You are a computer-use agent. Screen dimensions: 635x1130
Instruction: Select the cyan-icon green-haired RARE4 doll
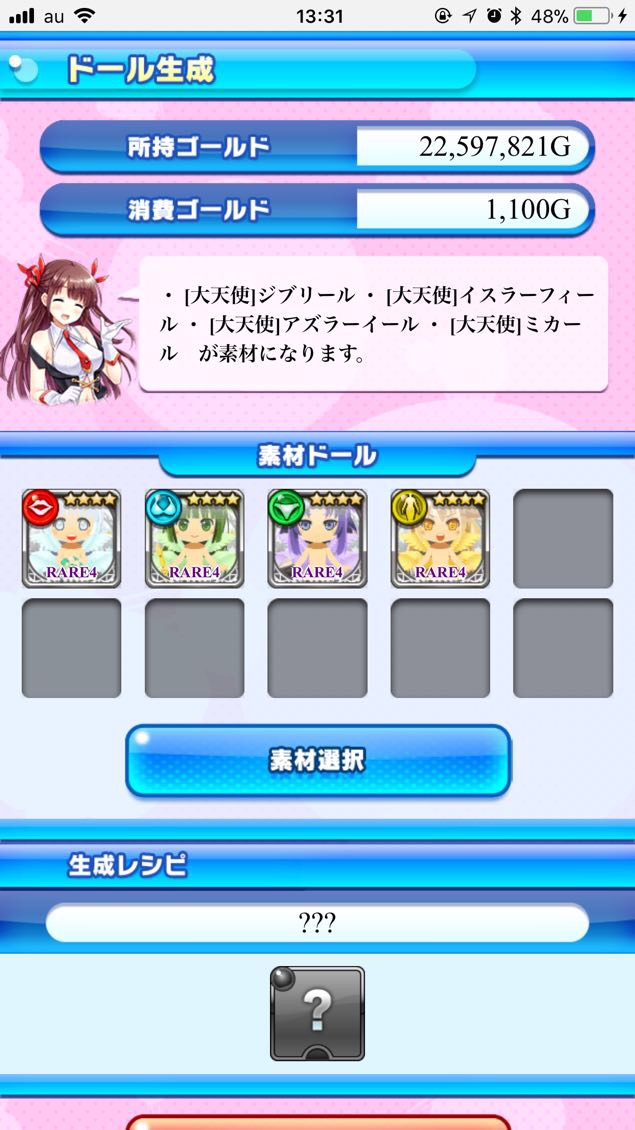pos(194,538)
